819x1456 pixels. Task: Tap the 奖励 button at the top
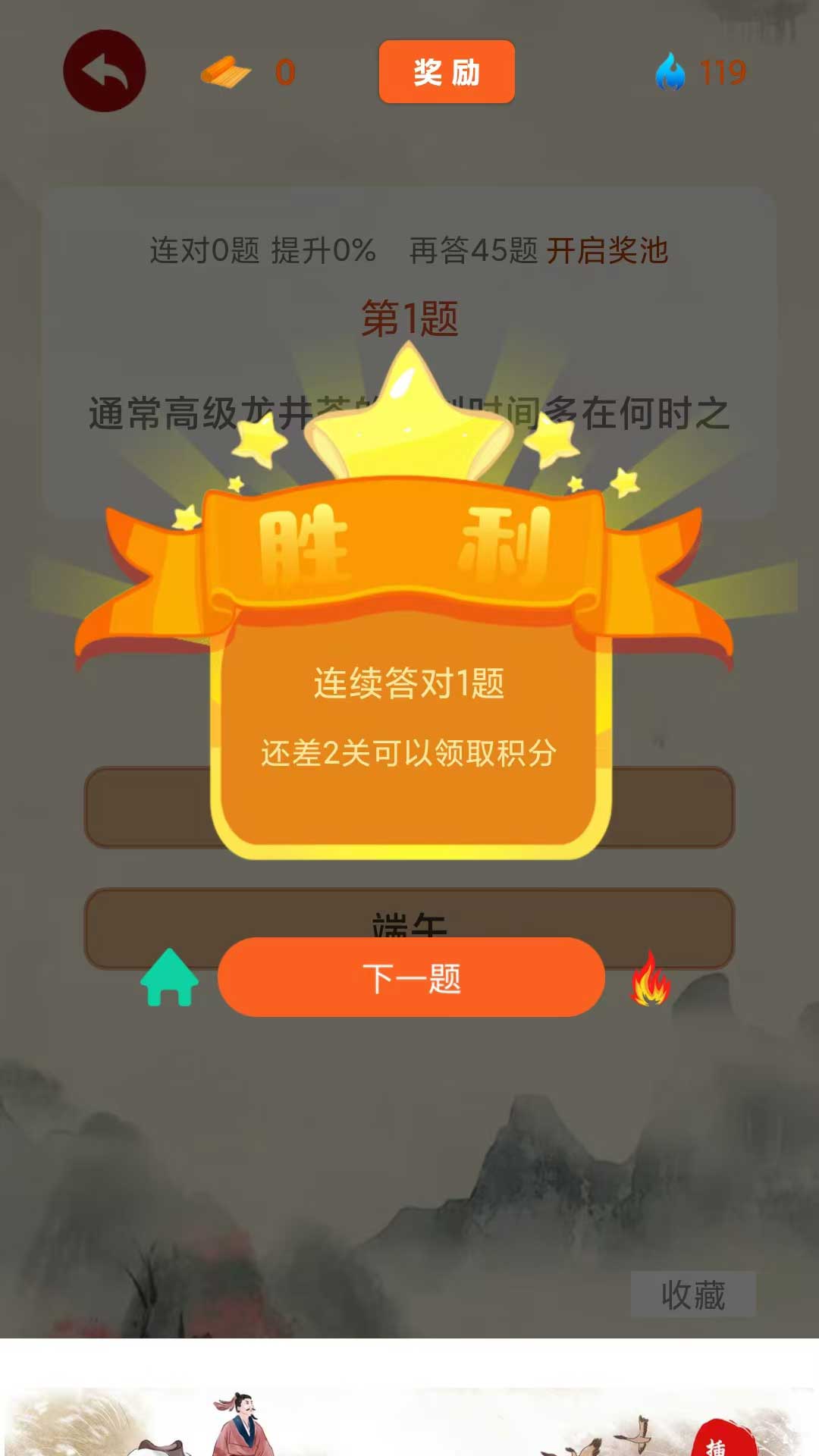tap(446, 72)
